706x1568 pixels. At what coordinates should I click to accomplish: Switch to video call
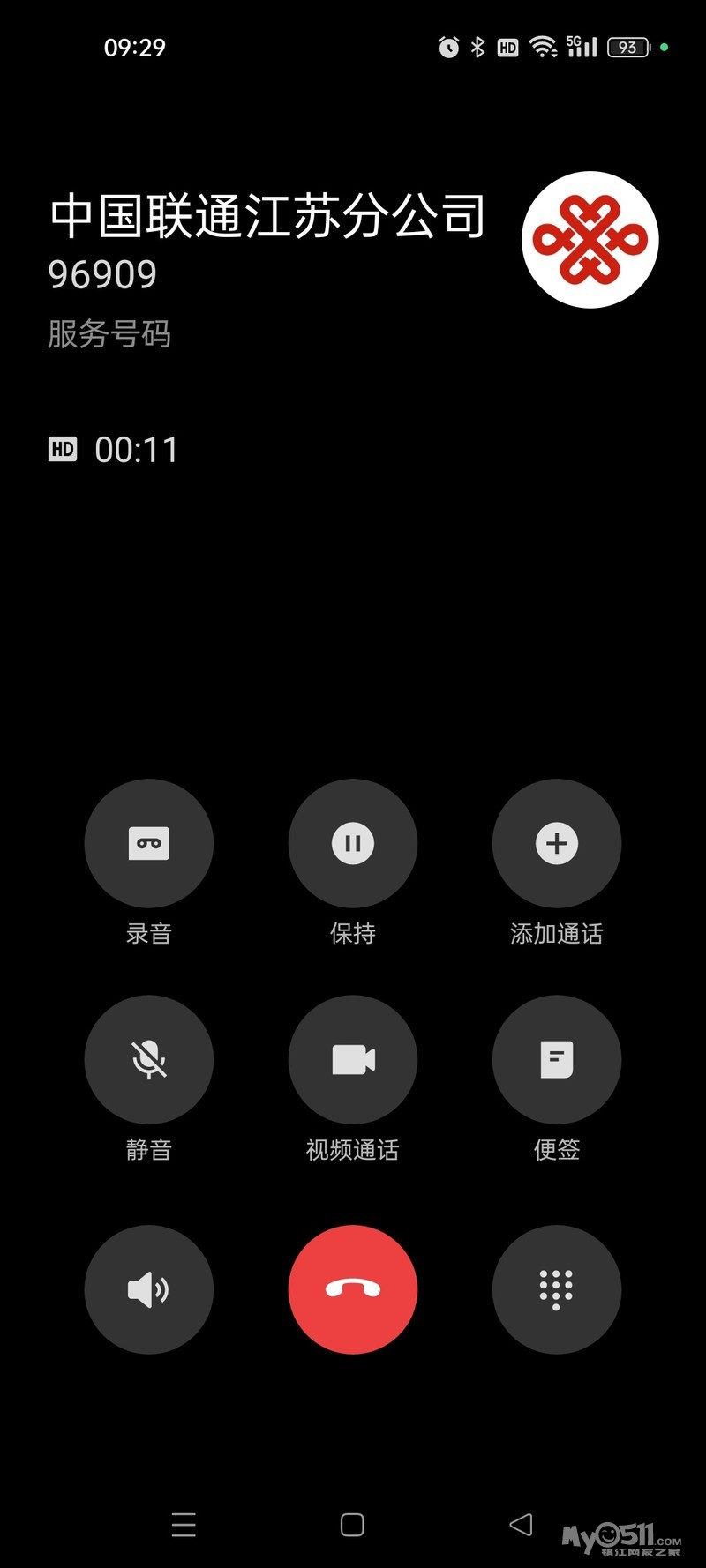pos(352,1059)
